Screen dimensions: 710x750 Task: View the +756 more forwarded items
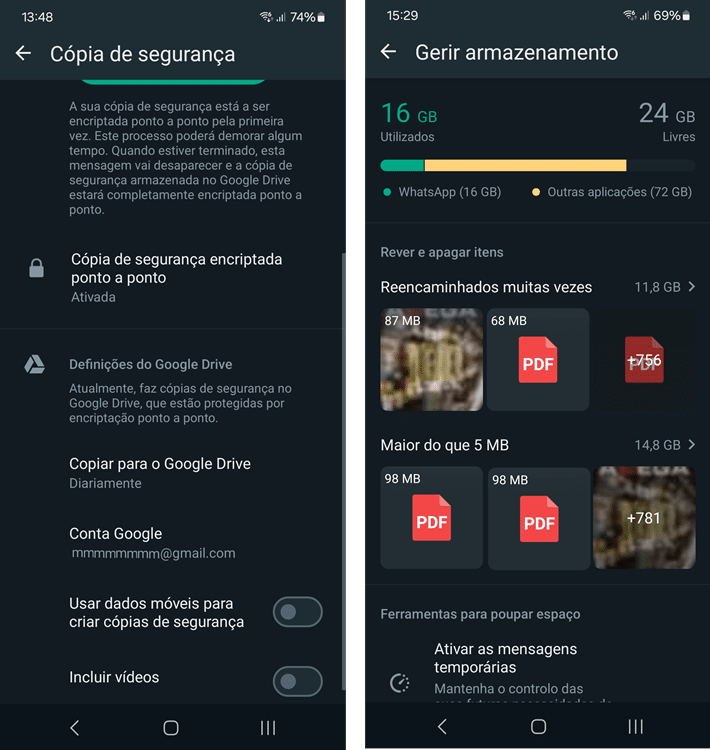pos(644,360)
